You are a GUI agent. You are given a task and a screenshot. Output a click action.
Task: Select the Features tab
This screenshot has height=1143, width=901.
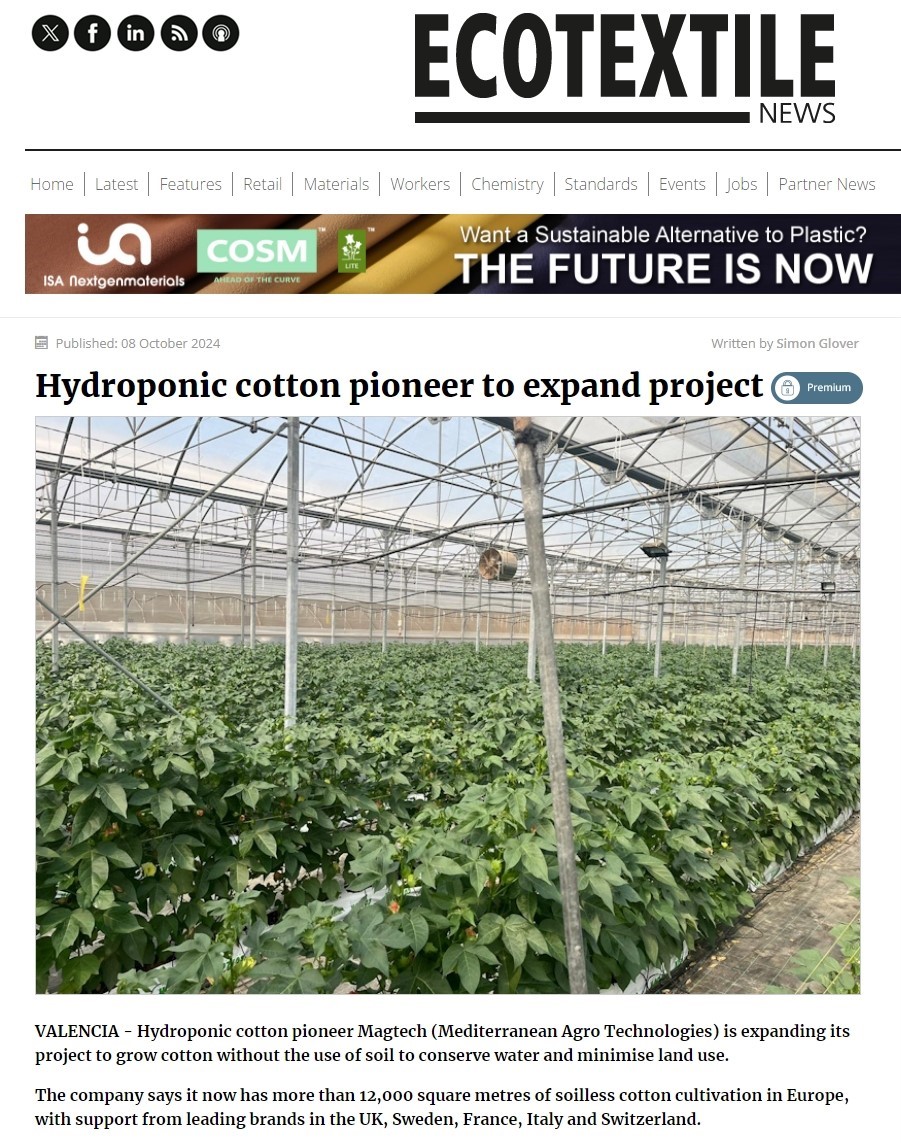[x=190, y=184]
